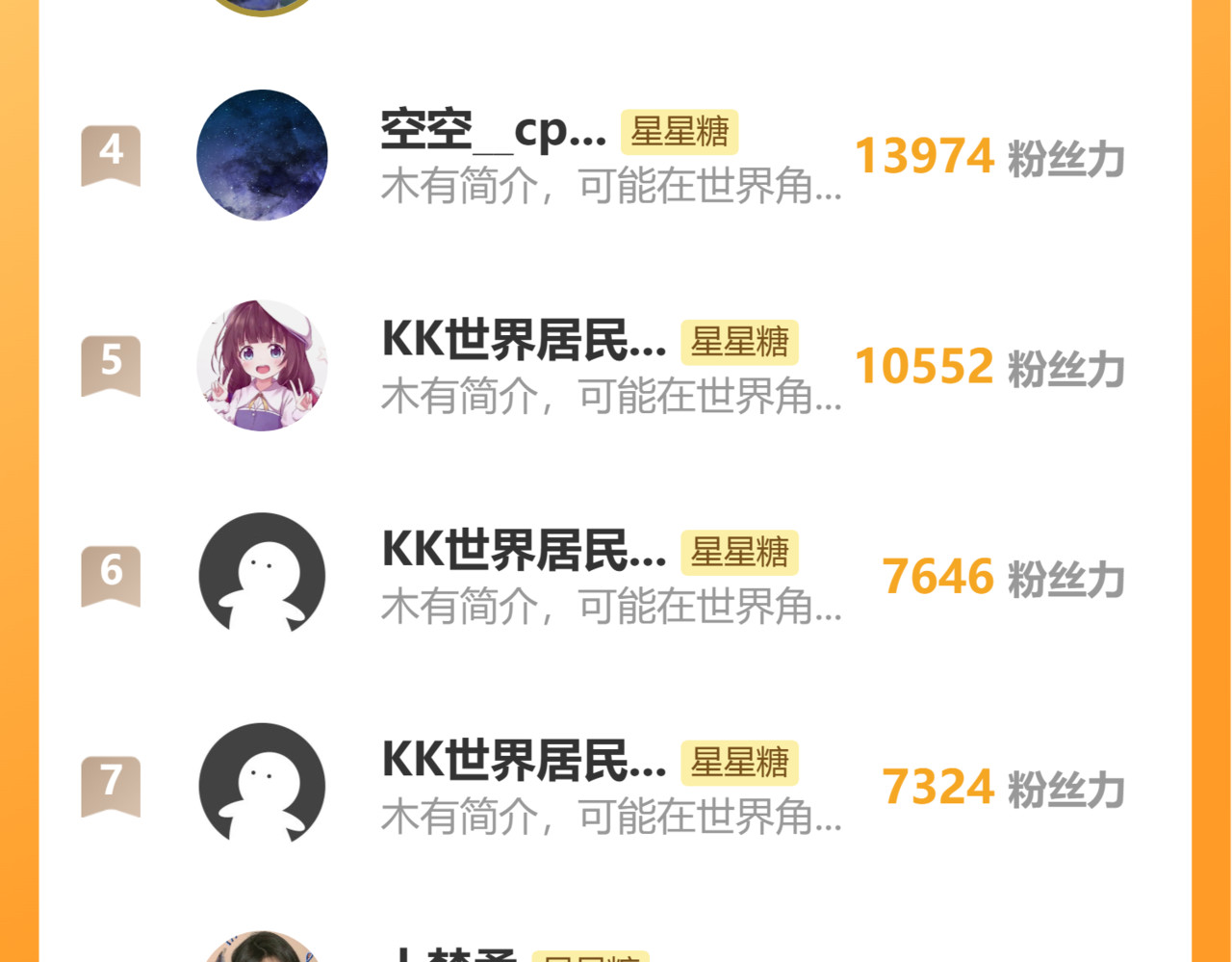Open the rank 5 user with 10552 粉丝力
This screenshot has height=962, width=1232.
point(611,366)
